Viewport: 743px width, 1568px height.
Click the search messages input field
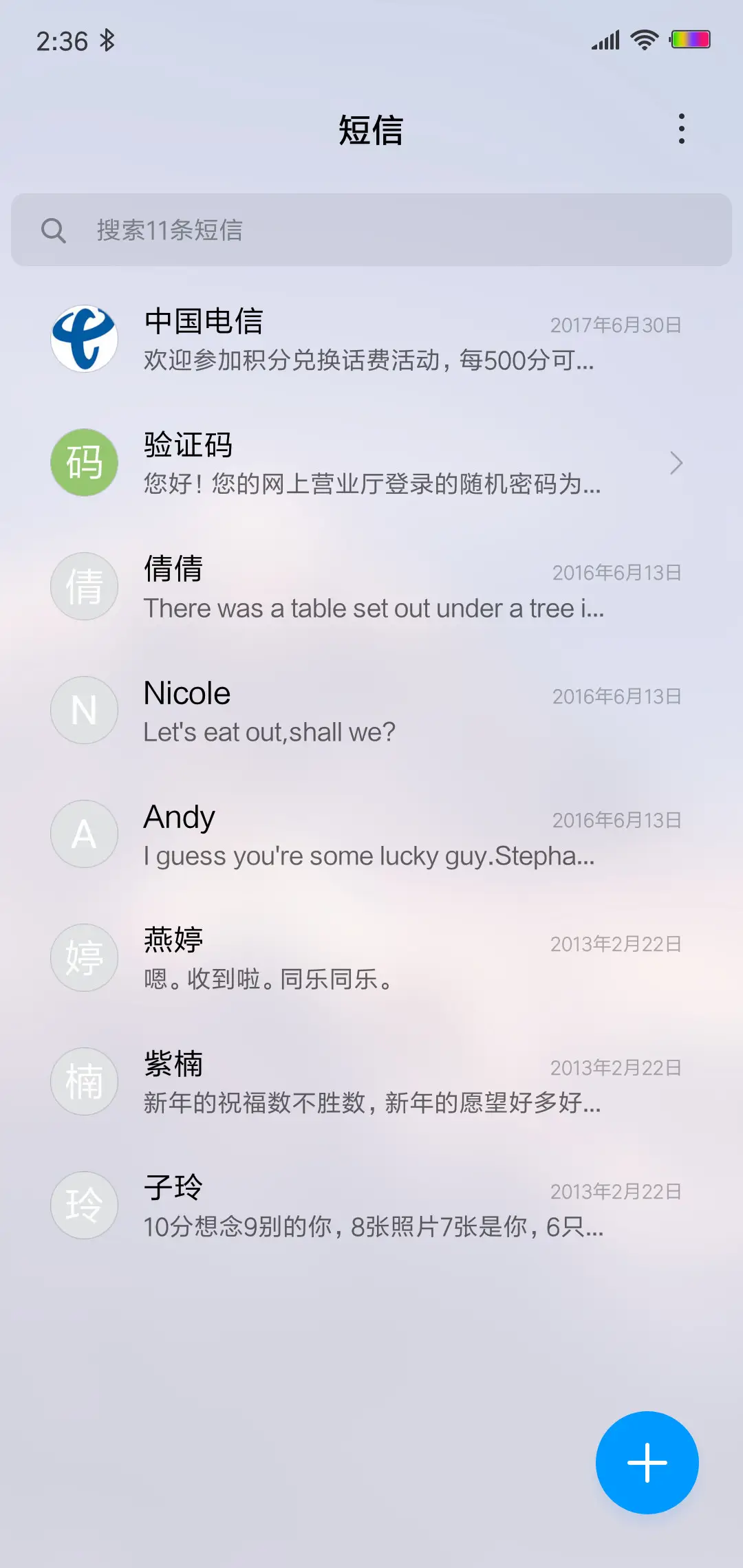(x=371, y=230)
